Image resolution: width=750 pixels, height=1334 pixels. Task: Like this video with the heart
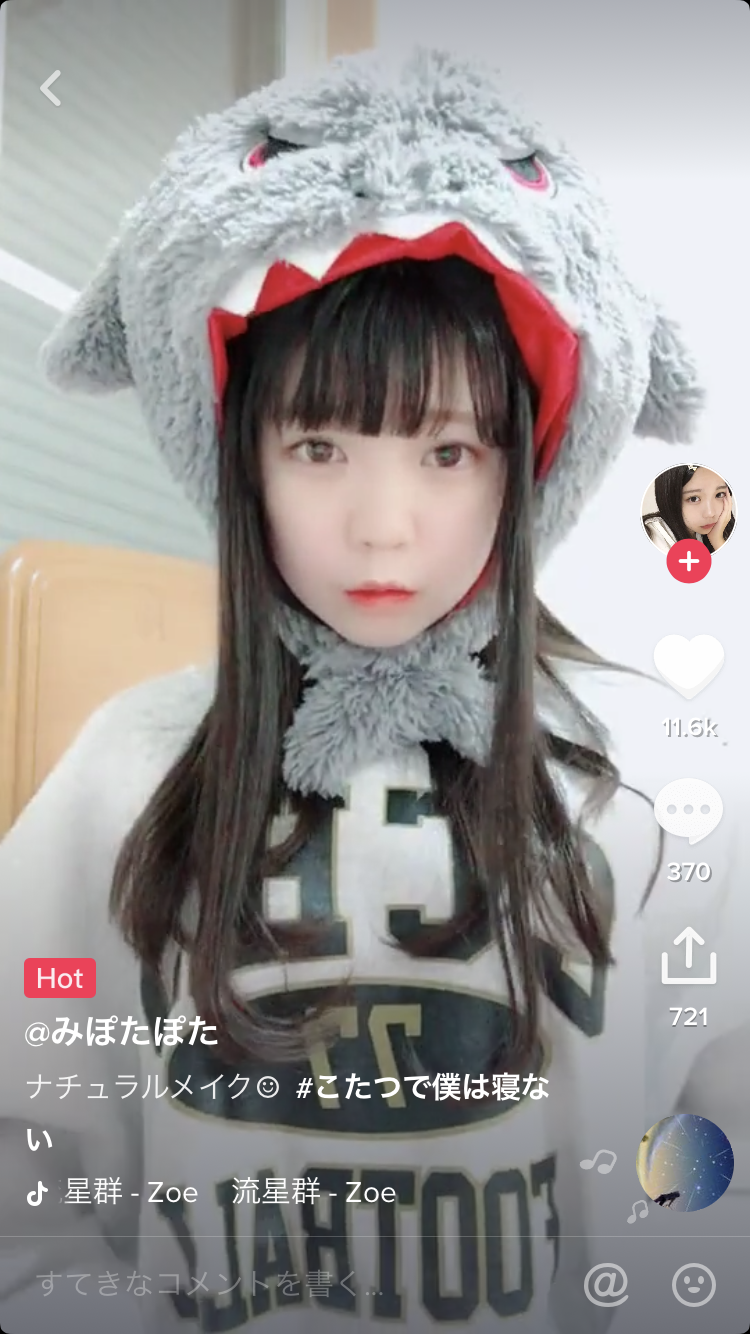coord(688,667)
